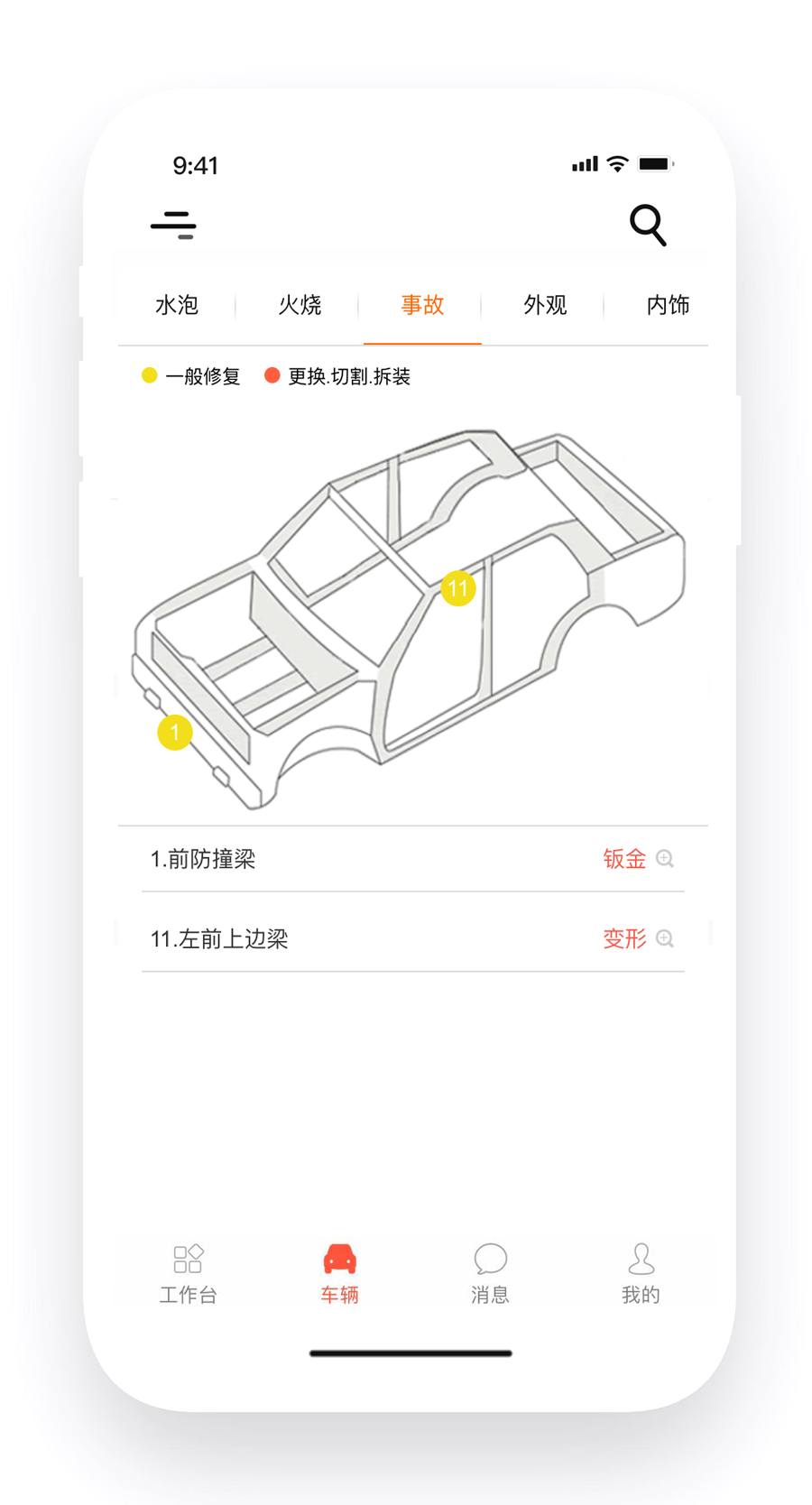812x1505 pixels.
Task: Switch to the 水泡 tab
Action: pyautogui.click(x=177, y=305)
